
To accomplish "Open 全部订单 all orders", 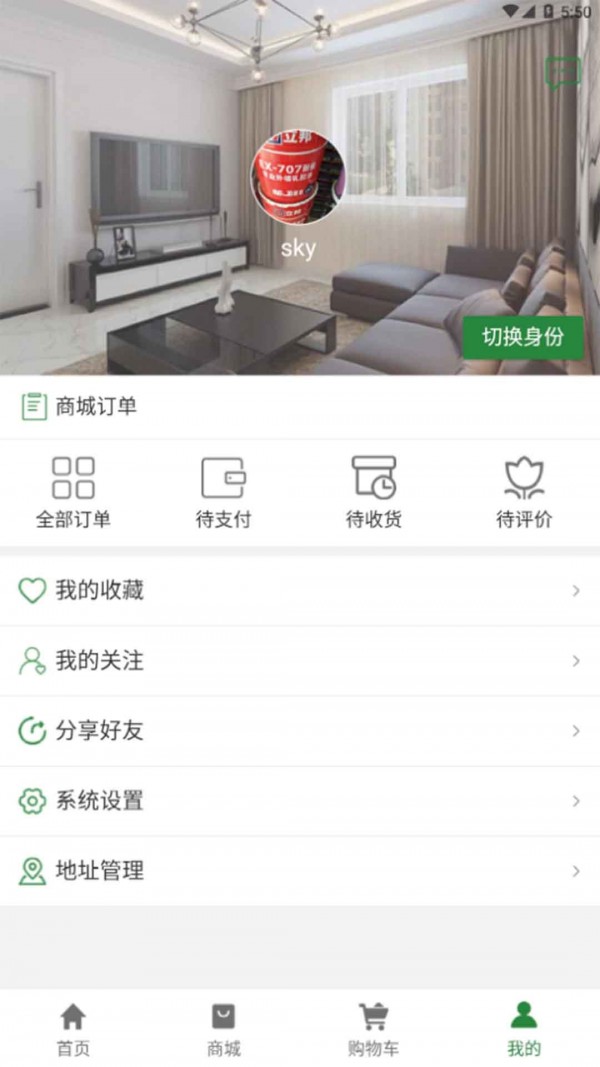I will 73,492.
